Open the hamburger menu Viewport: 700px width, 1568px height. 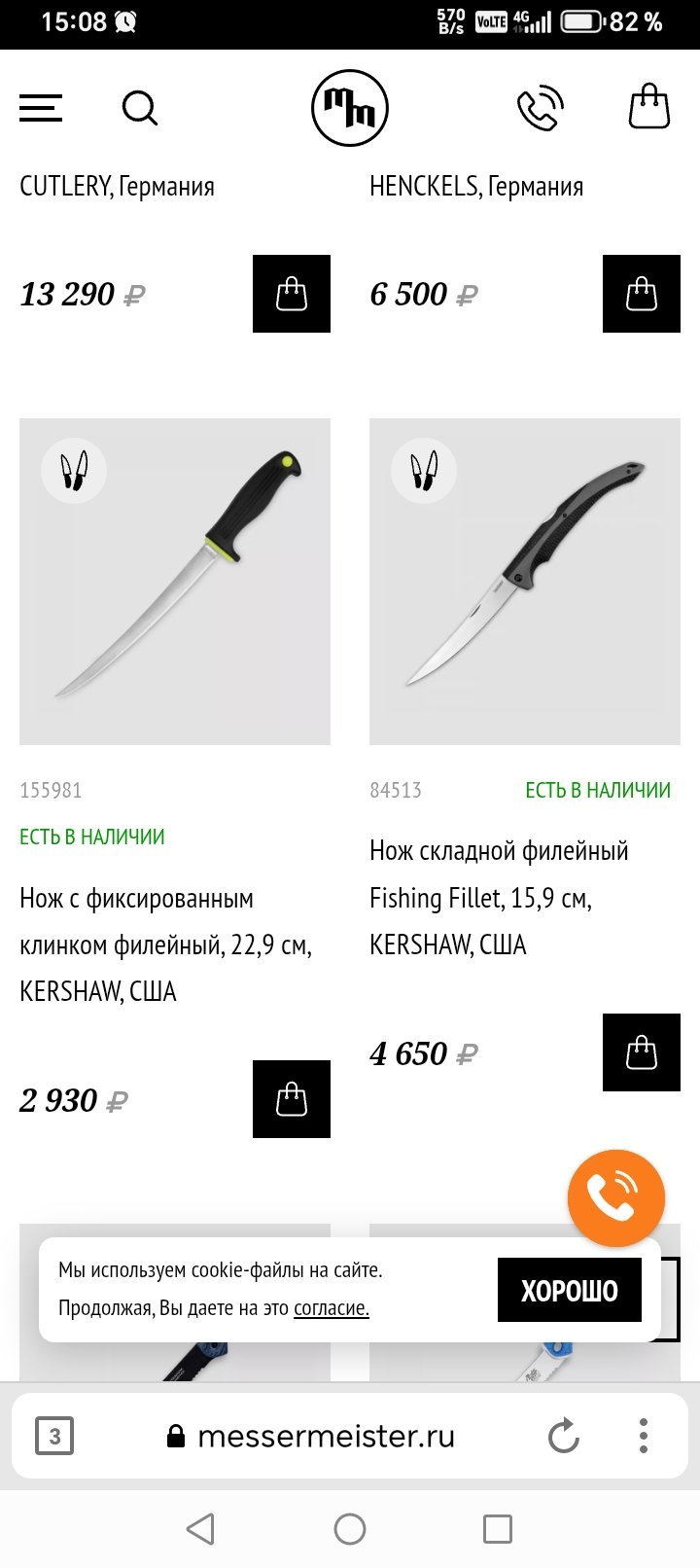click(41, 108)
